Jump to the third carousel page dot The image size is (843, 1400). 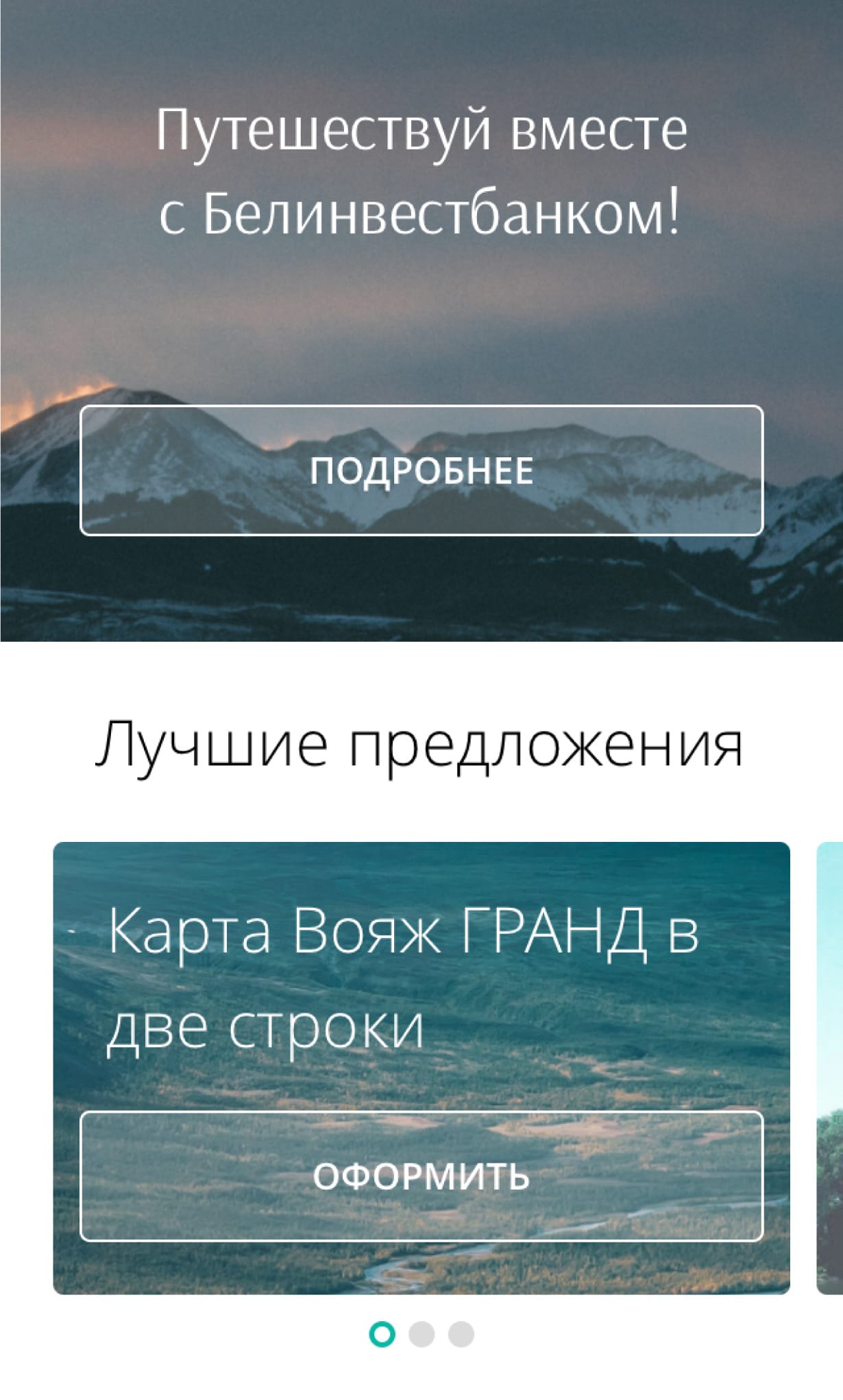[x=461, y=1334]
